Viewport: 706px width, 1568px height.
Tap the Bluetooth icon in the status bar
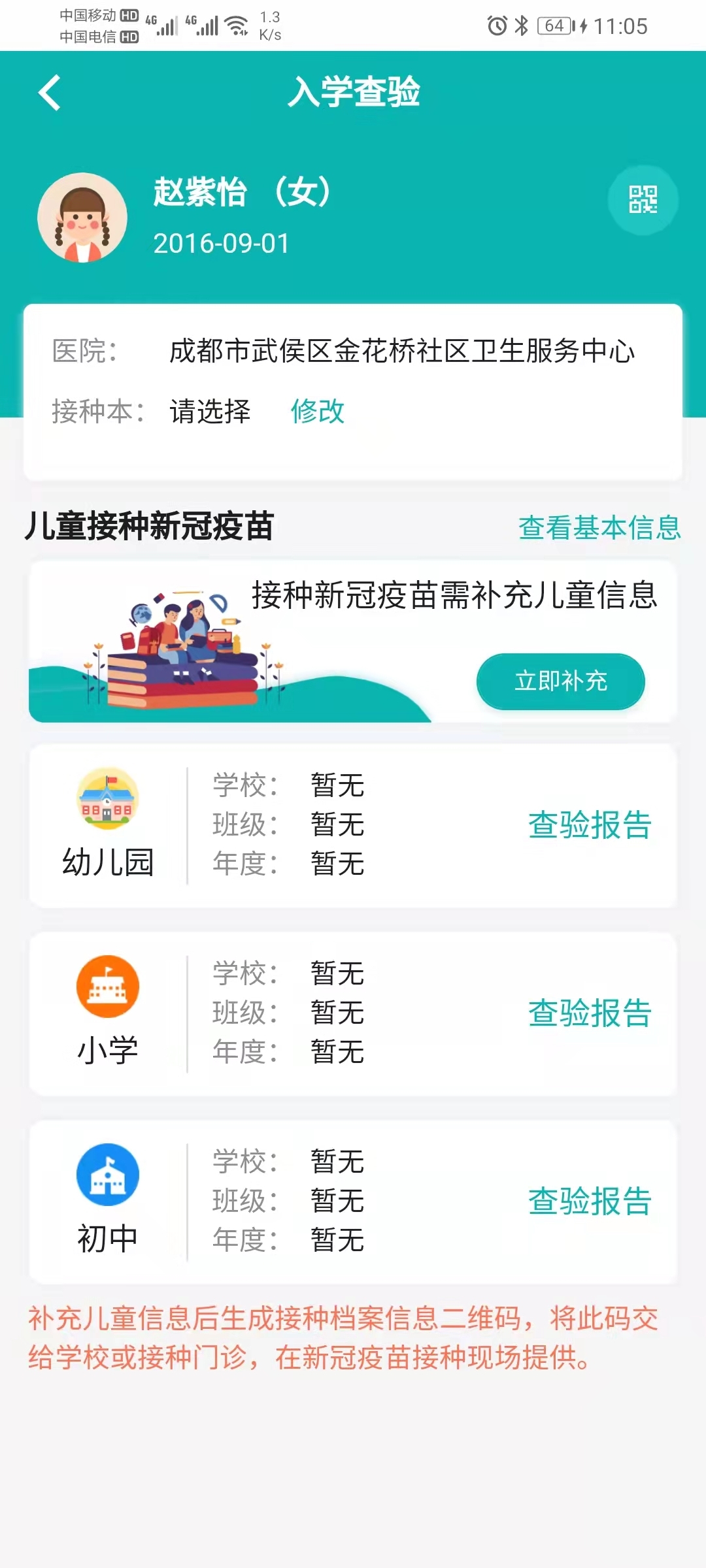pyautogui.click(x=522, y=26)
